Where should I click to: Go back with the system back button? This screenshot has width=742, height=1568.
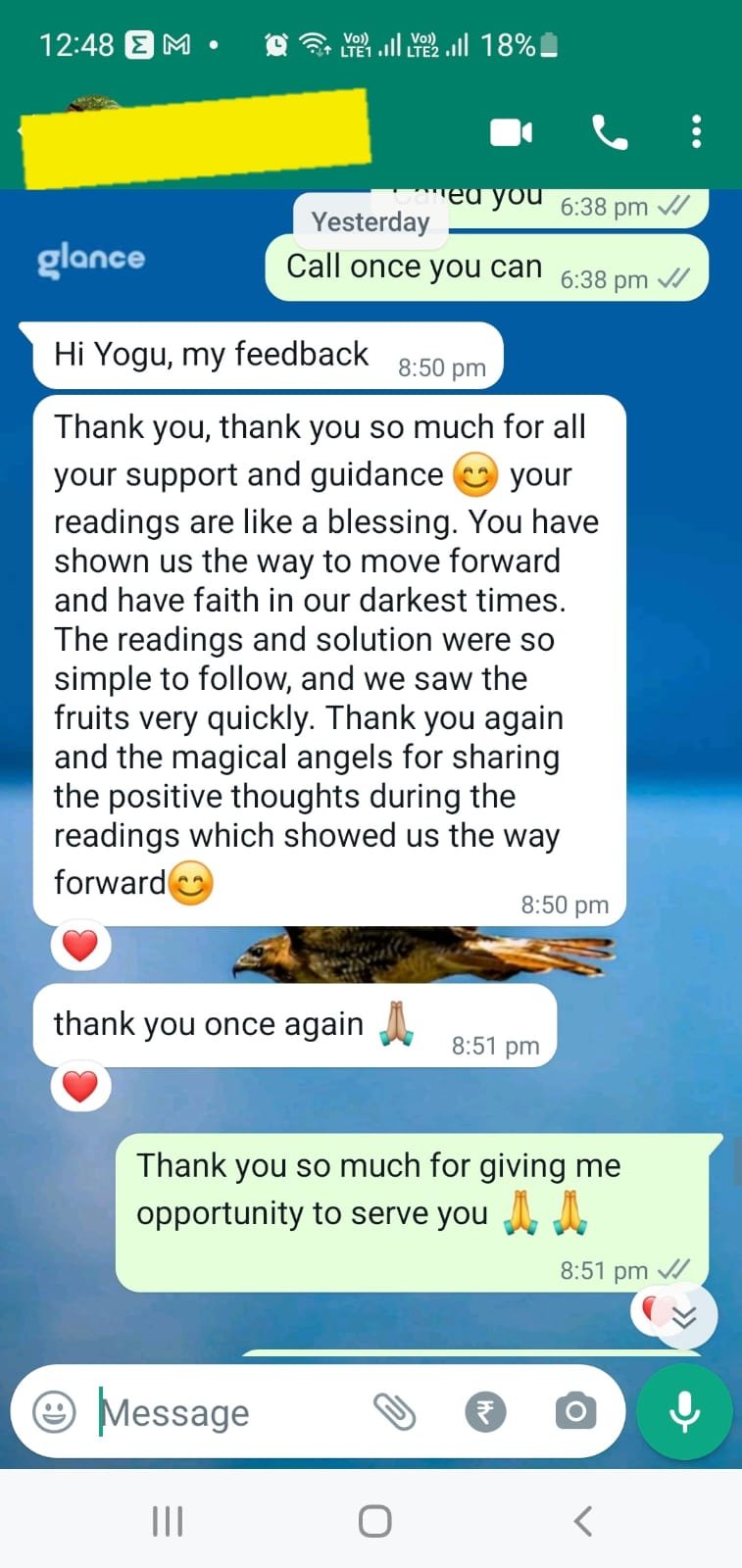[x=582, y=1521]
